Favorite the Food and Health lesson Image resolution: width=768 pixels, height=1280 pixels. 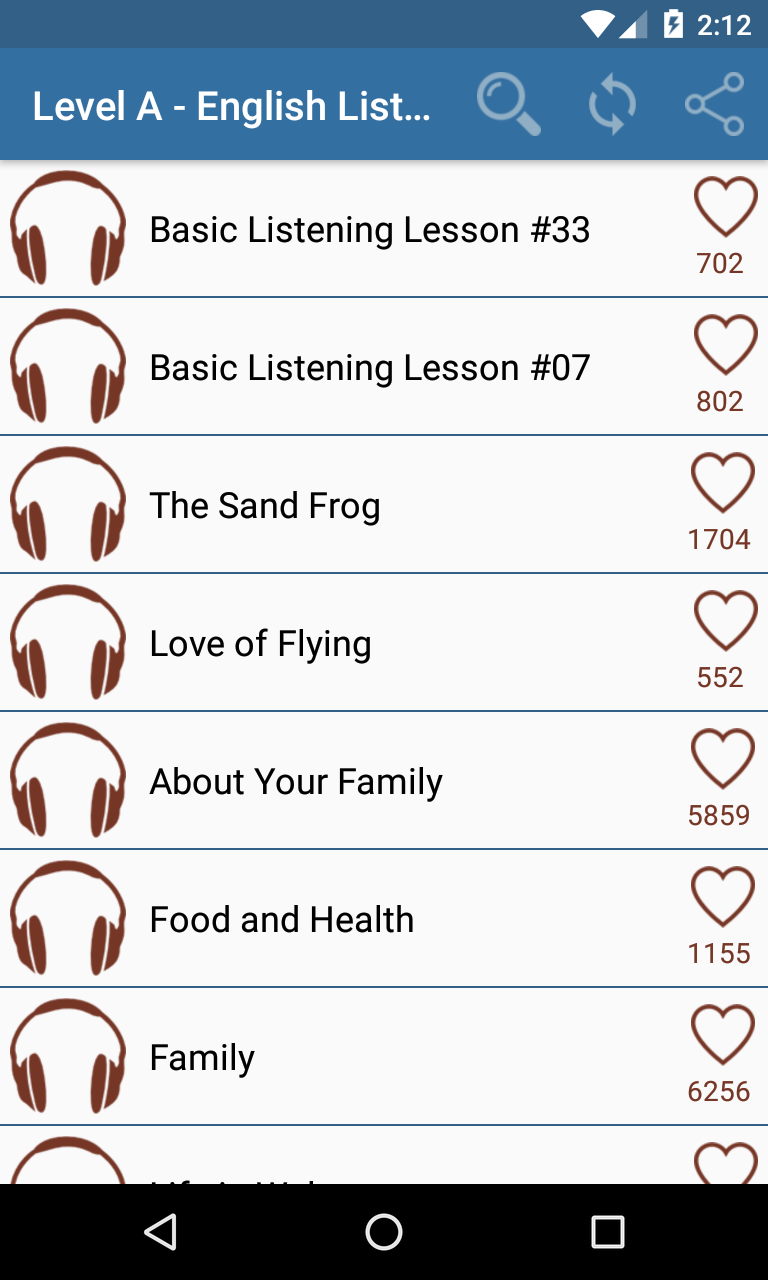(x=723, y=898)
